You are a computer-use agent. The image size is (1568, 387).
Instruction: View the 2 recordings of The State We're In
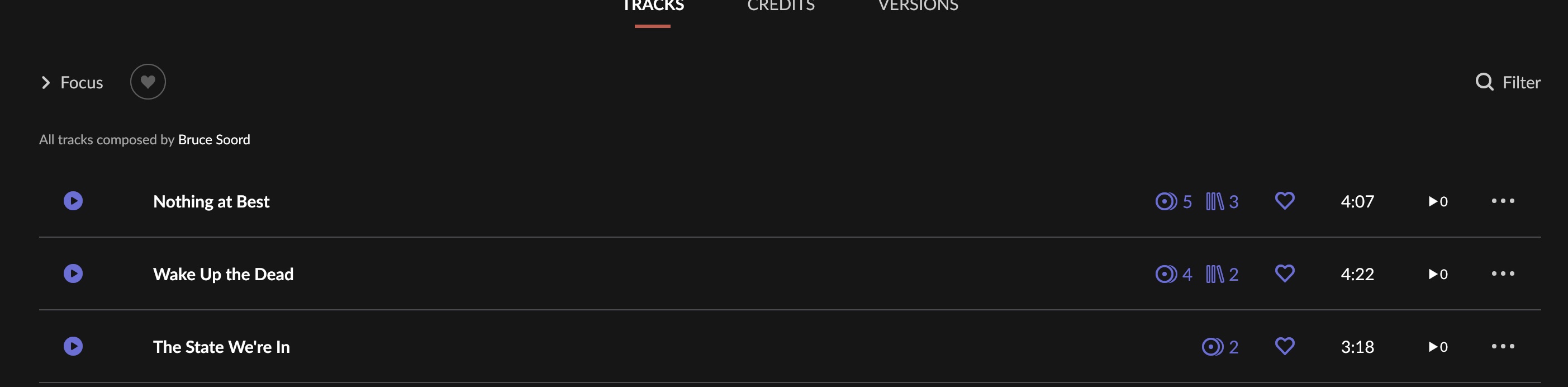point(1220,347)
